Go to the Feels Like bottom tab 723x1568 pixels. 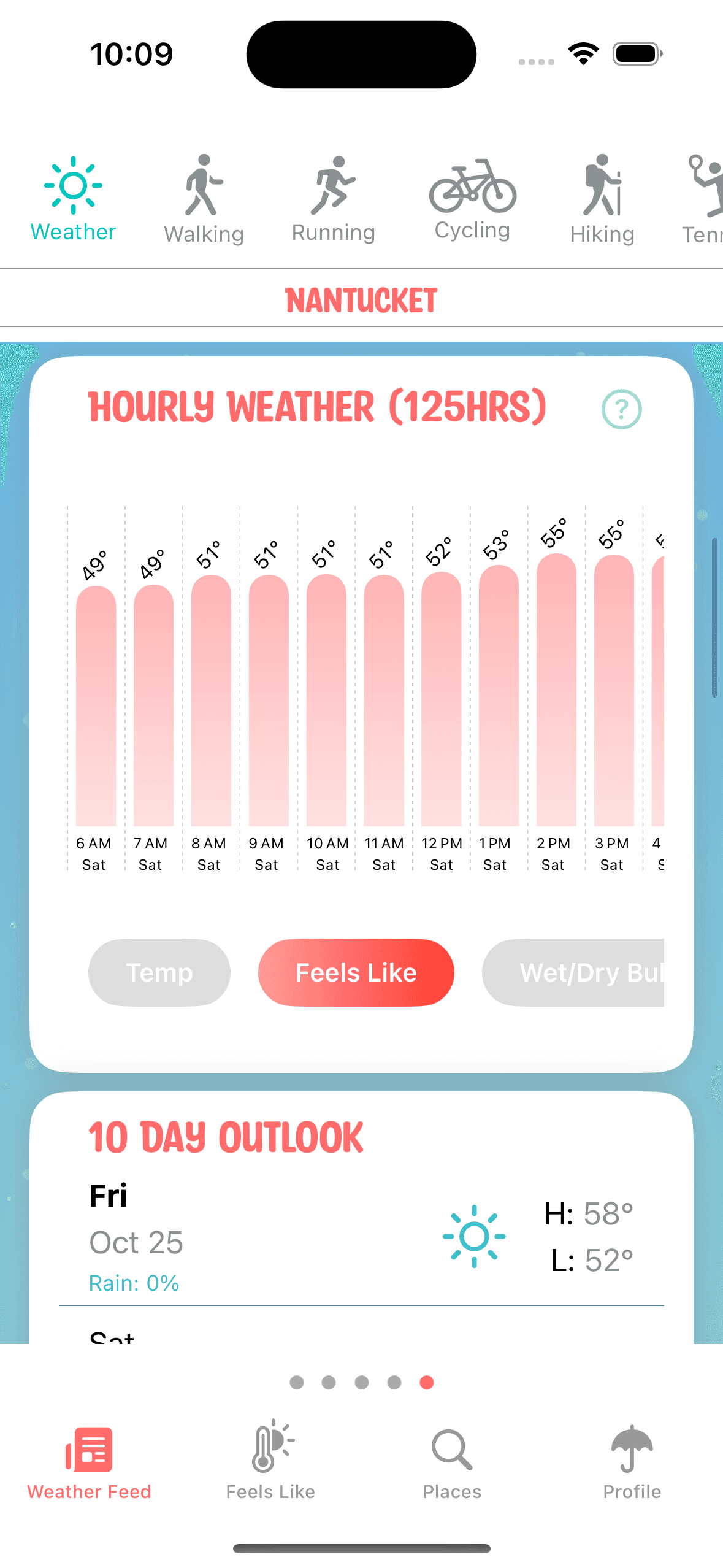click(270, 1462)
